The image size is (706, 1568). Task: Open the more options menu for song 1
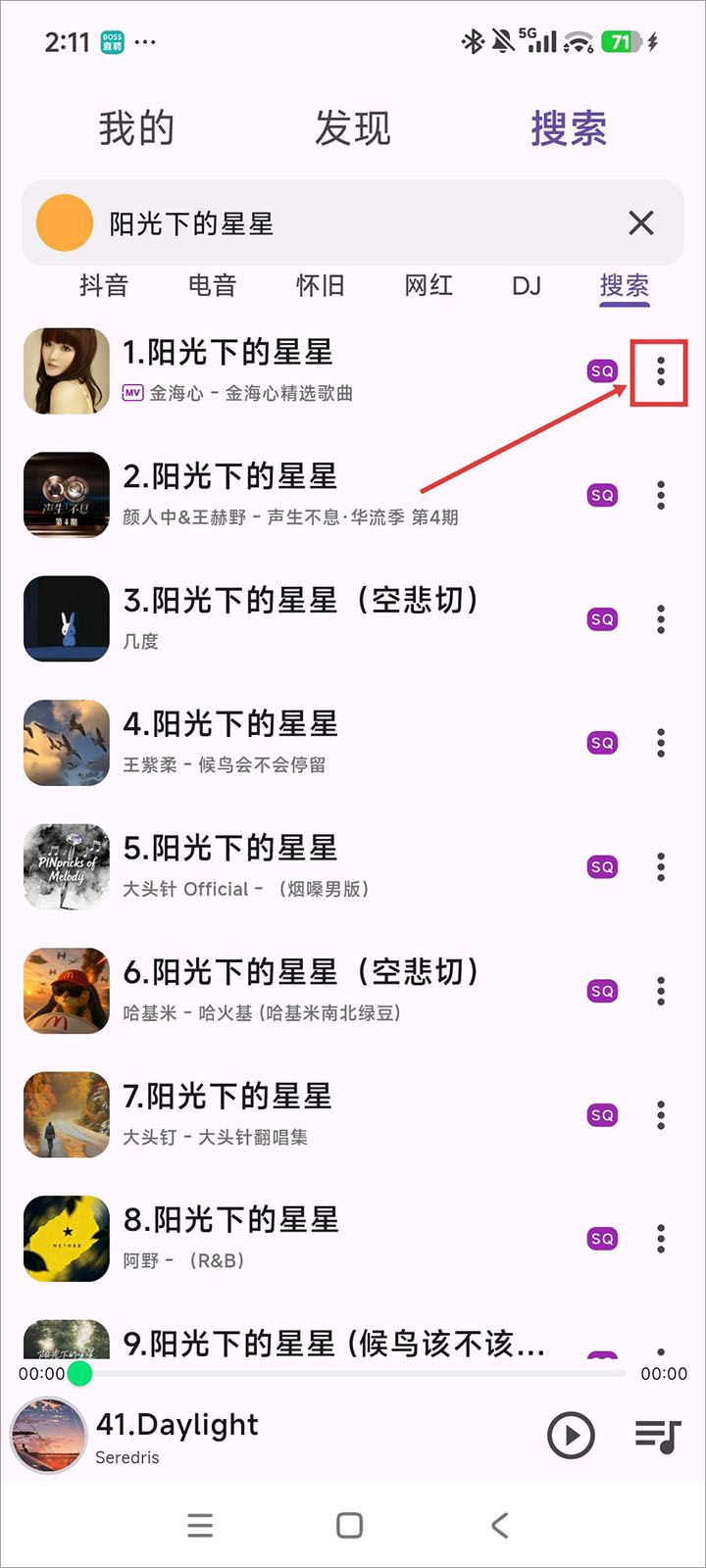(661, 371)
